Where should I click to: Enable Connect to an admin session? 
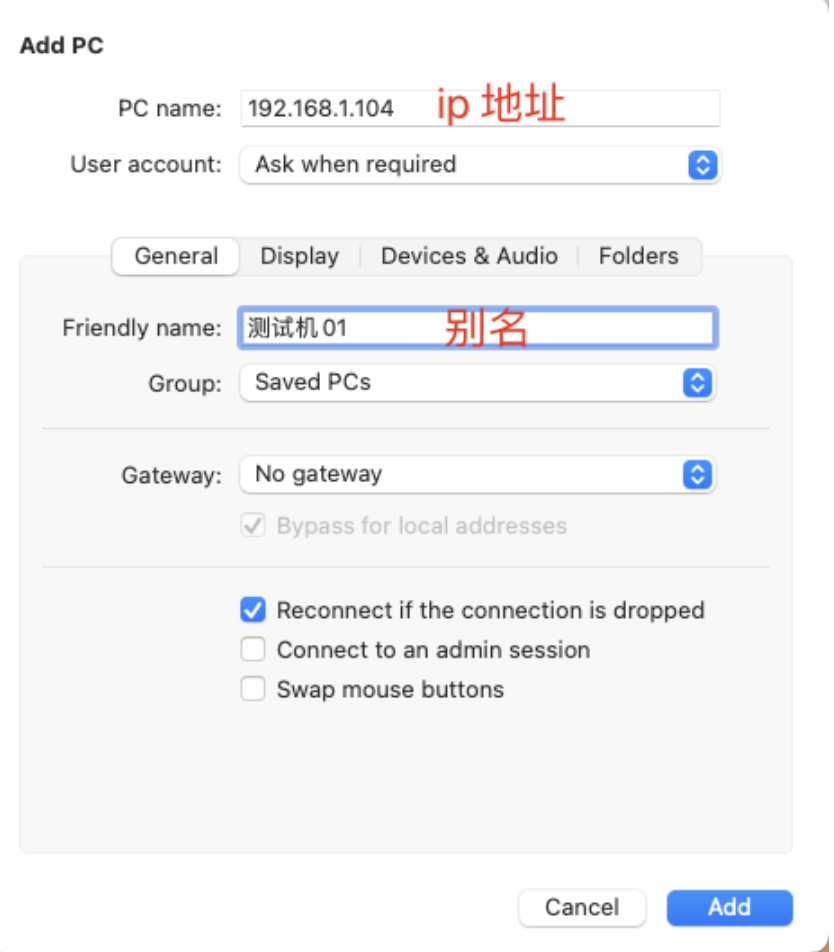[254, 650]
